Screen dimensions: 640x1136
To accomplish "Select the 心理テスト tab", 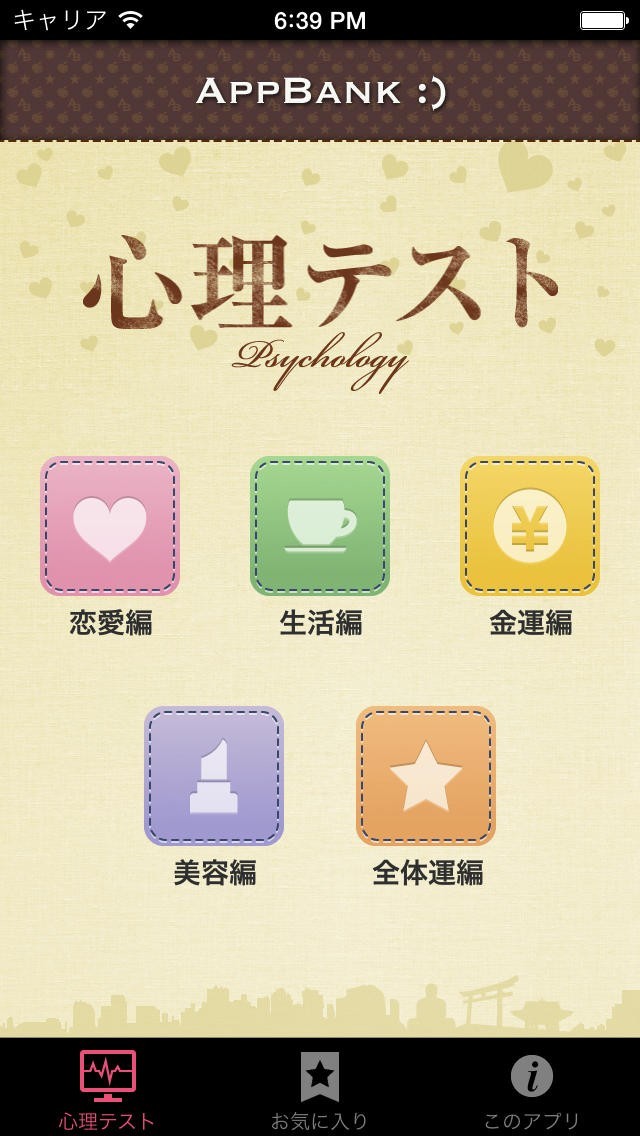I will point(107,1089).
